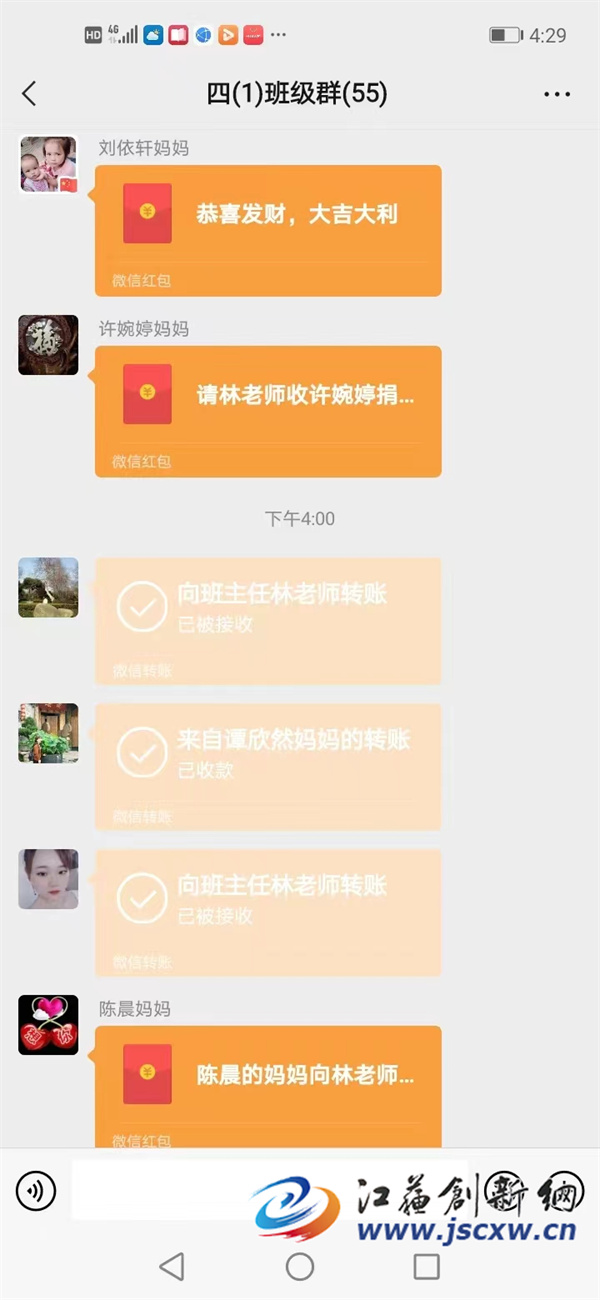The height and width of the screenshot is (1300, 600).
Task: Open the group chat's three-dot menu
Action: pos(557,94)
